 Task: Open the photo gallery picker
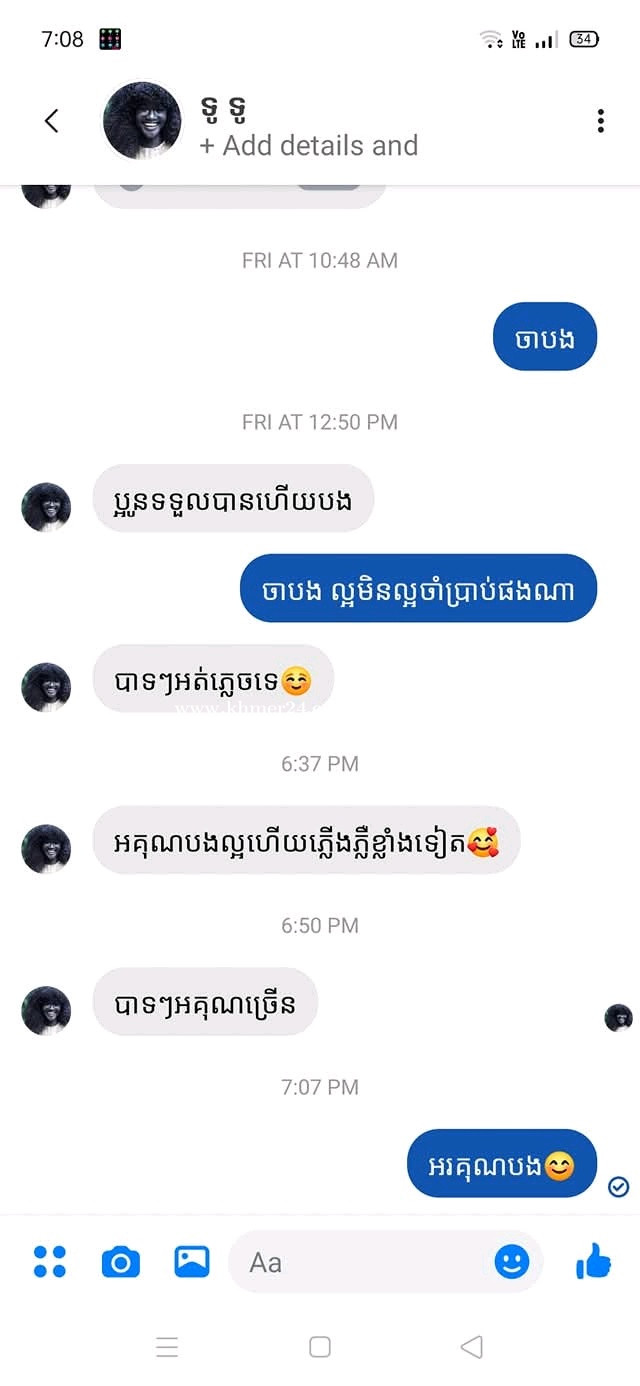click(192, 1262)
